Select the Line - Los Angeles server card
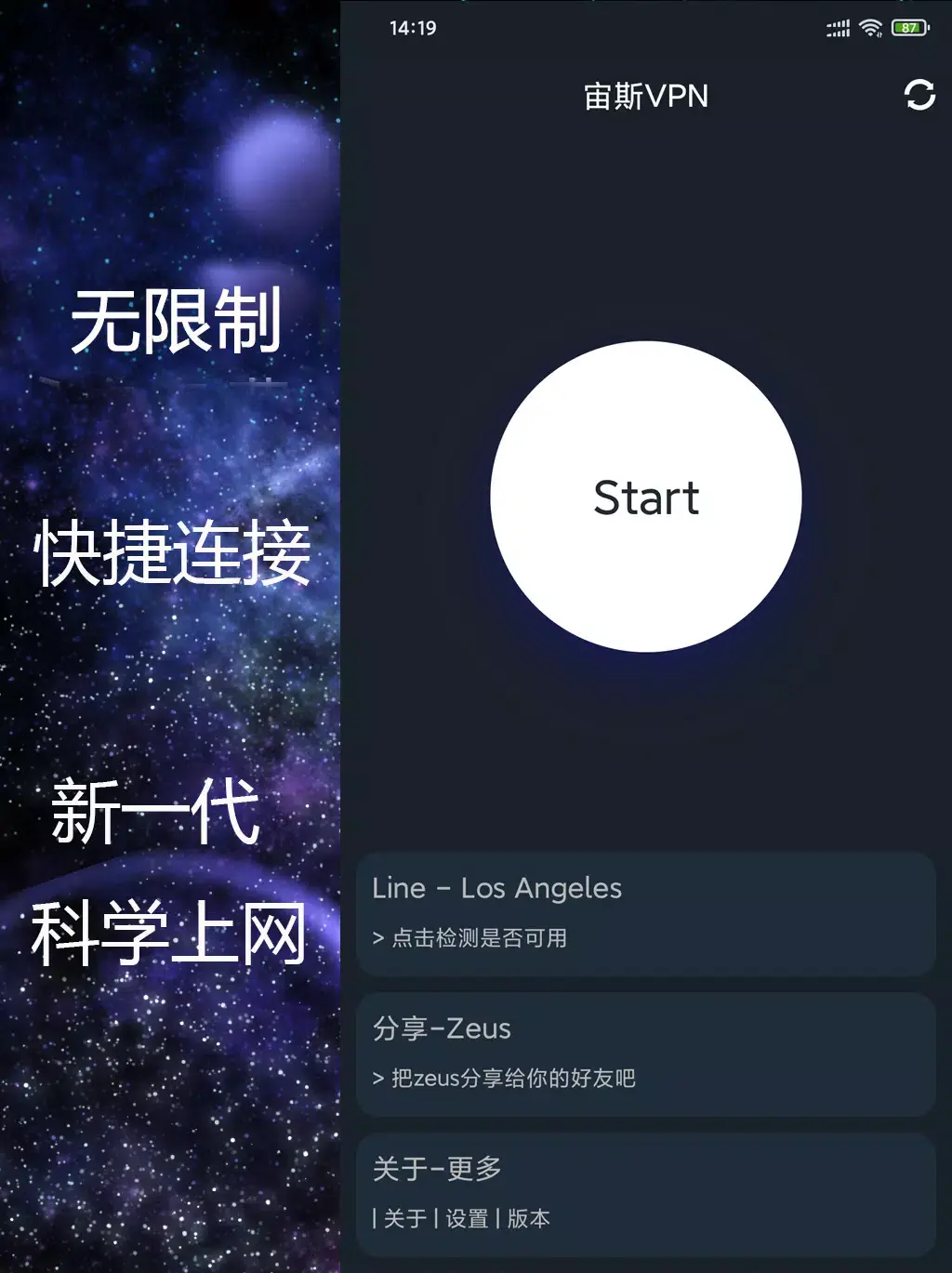The height and width of the screenshot is (1273, 952). [645, 914]
